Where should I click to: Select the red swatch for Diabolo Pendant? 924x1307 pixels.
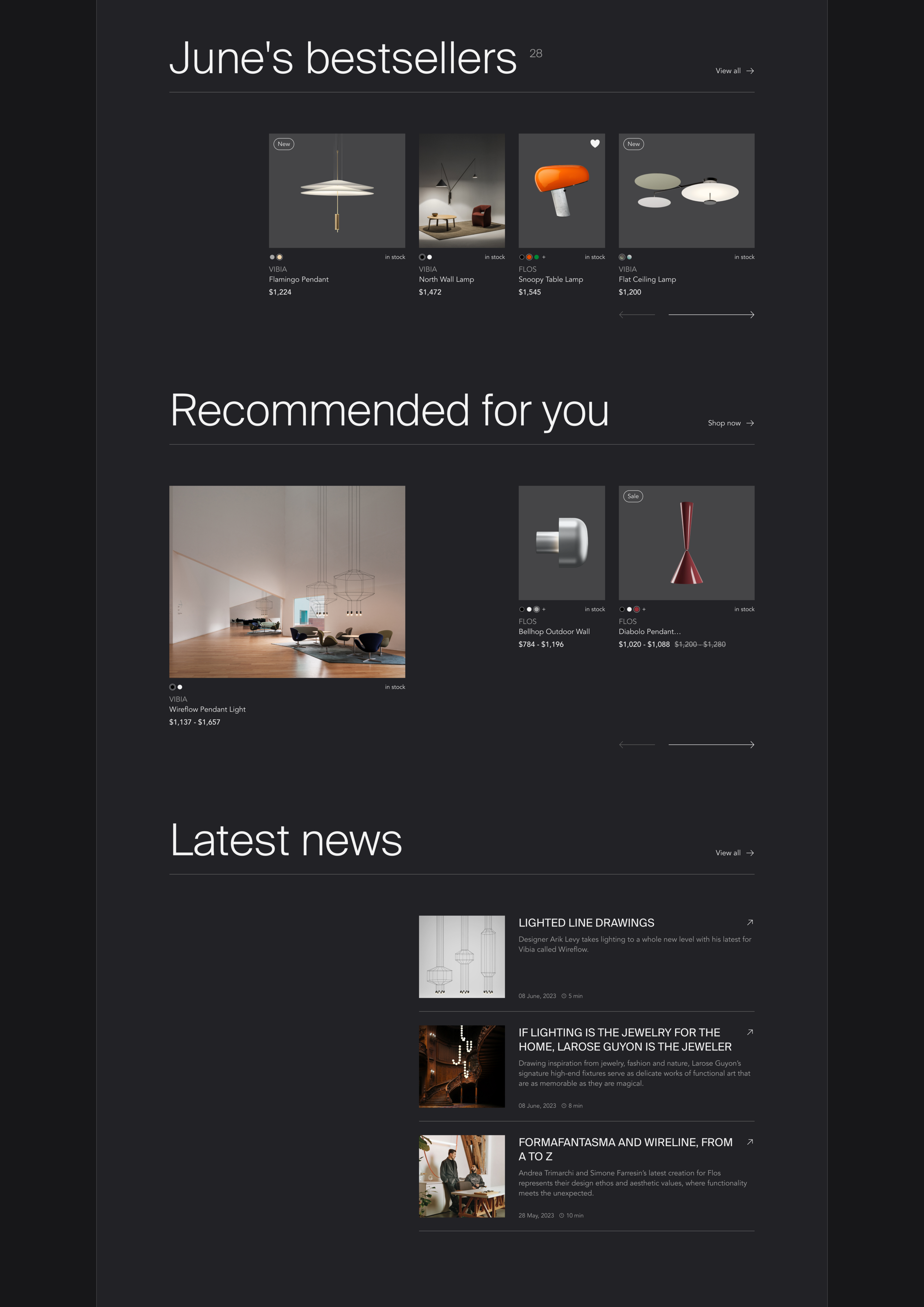click(637, 609)
